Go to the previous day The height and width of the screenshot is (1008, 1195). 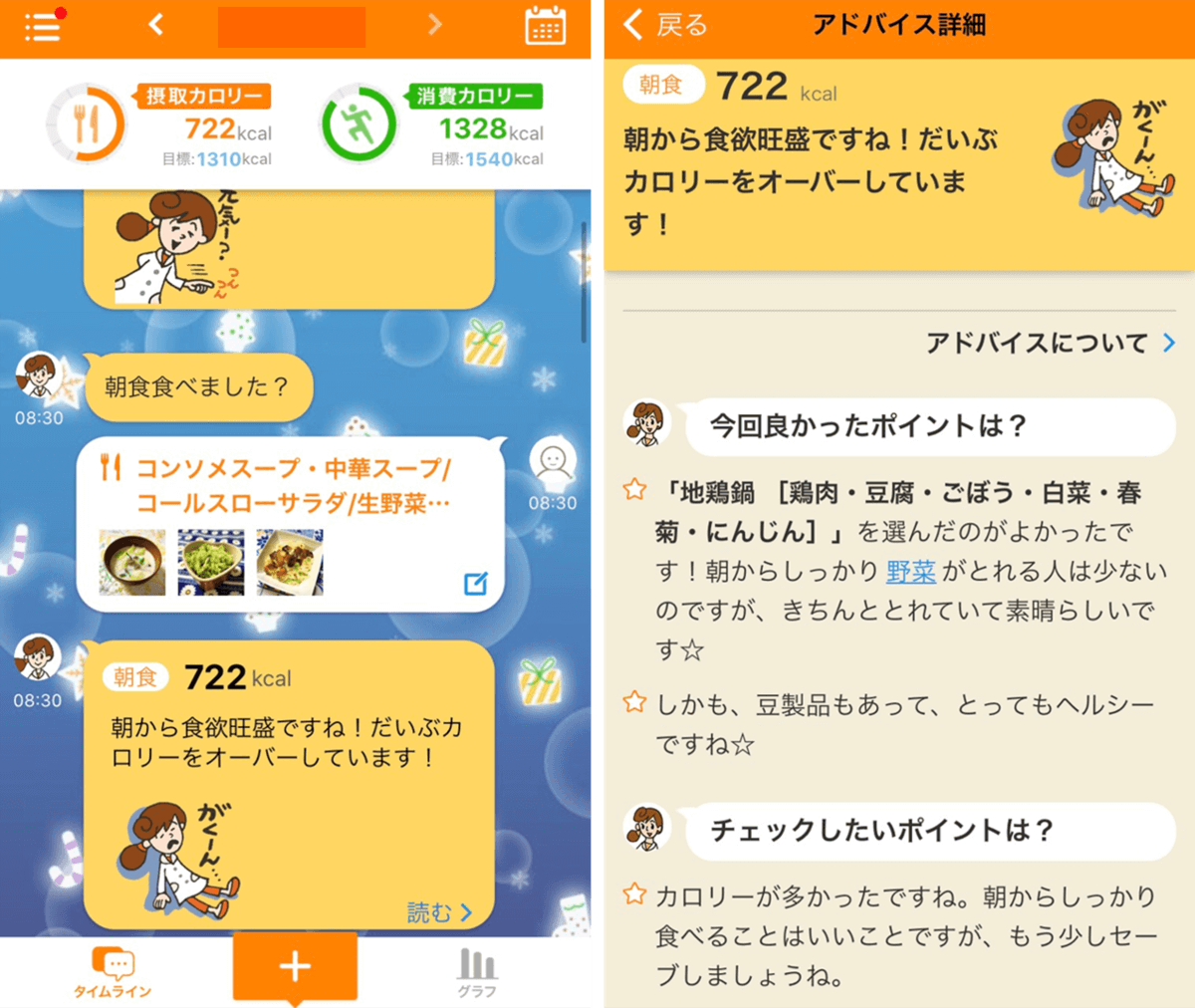pyautogui.click(x=156, y=24)
